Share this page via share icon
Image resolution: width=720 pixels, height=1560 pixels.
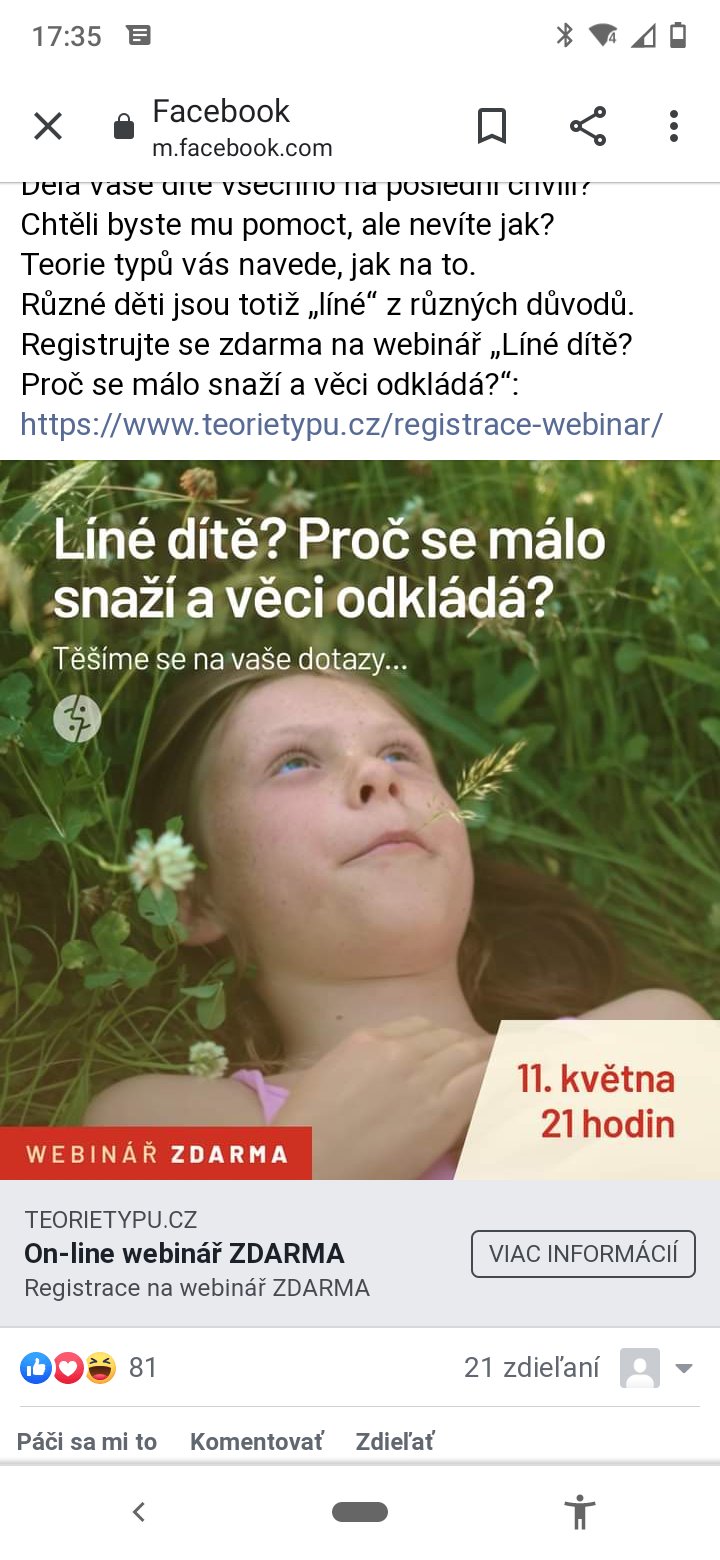tap(588, 127)
